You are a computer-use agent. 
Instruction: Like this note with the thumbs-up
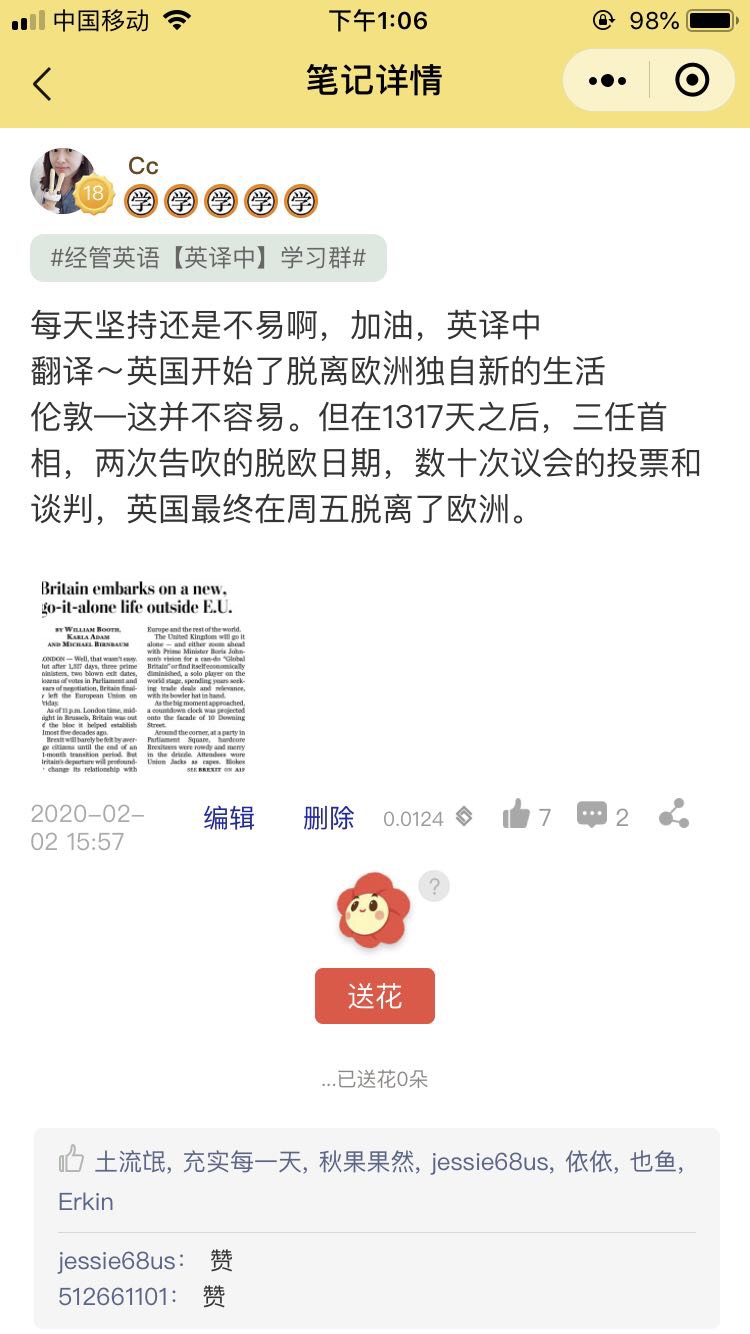(x=517, y=816)
